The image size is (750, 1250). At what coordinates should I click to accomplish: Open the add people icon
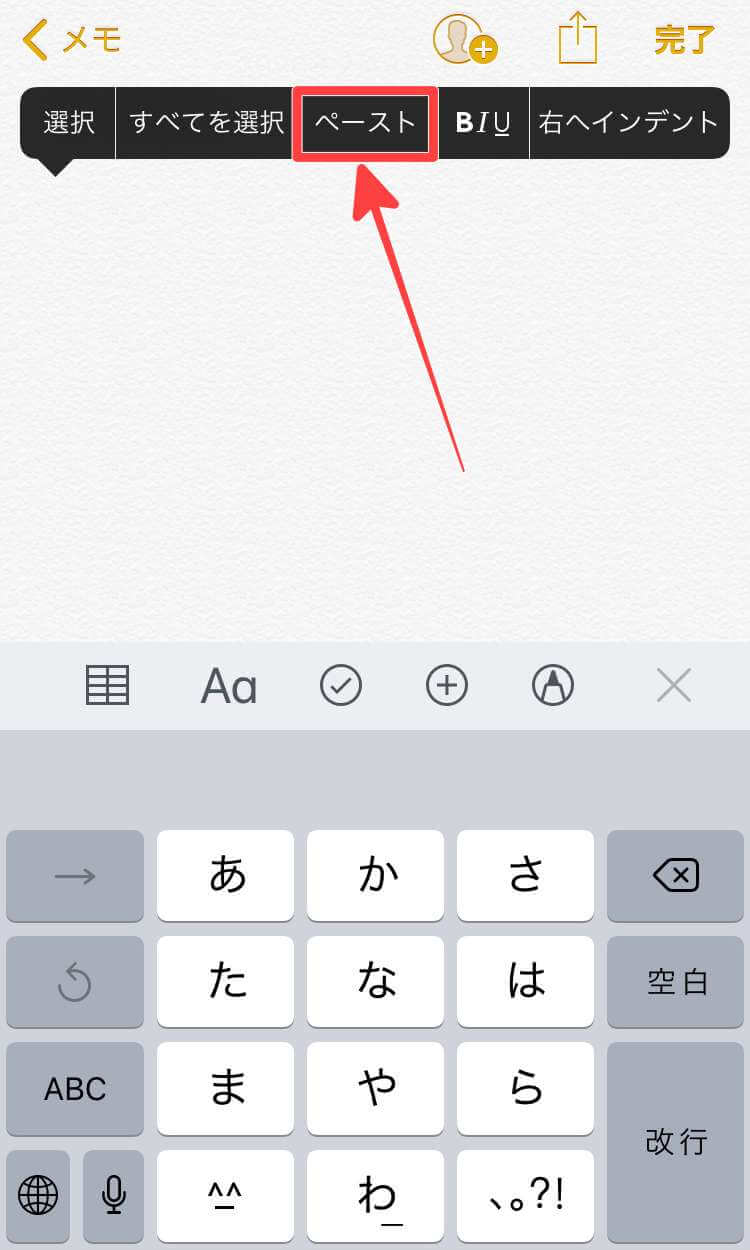click(x=465, y=40)
